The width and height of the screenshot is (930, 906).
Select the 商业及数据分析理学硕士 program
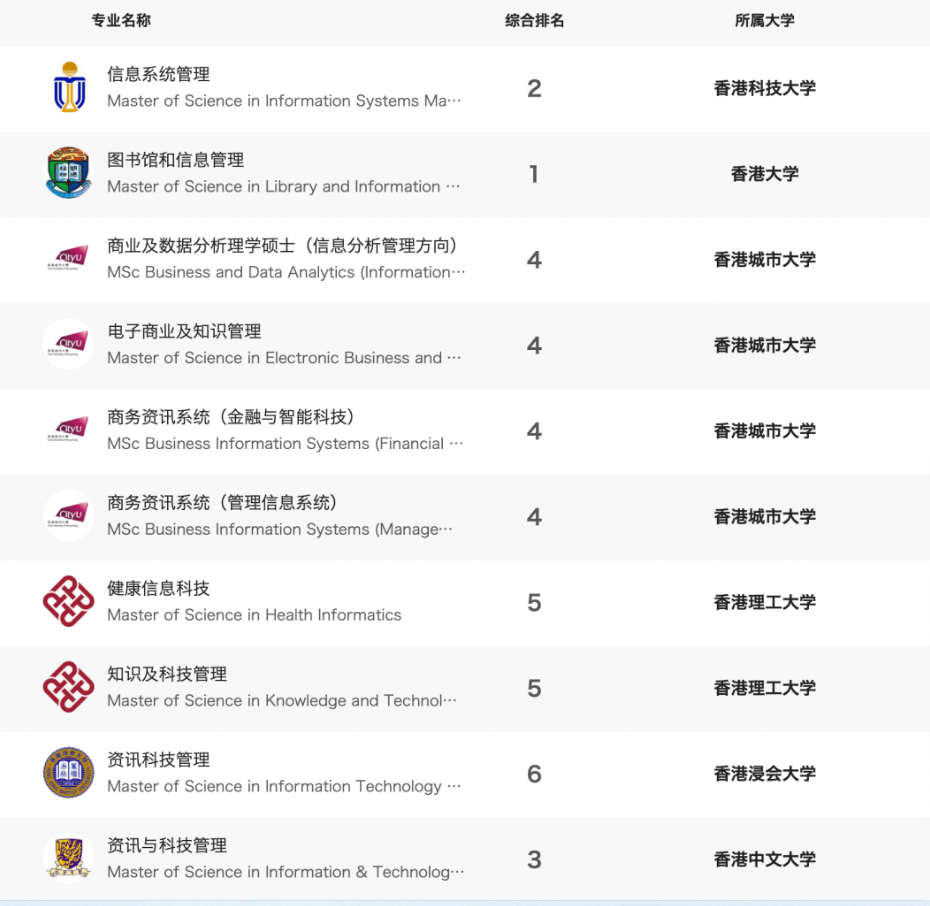coord(282,246)
